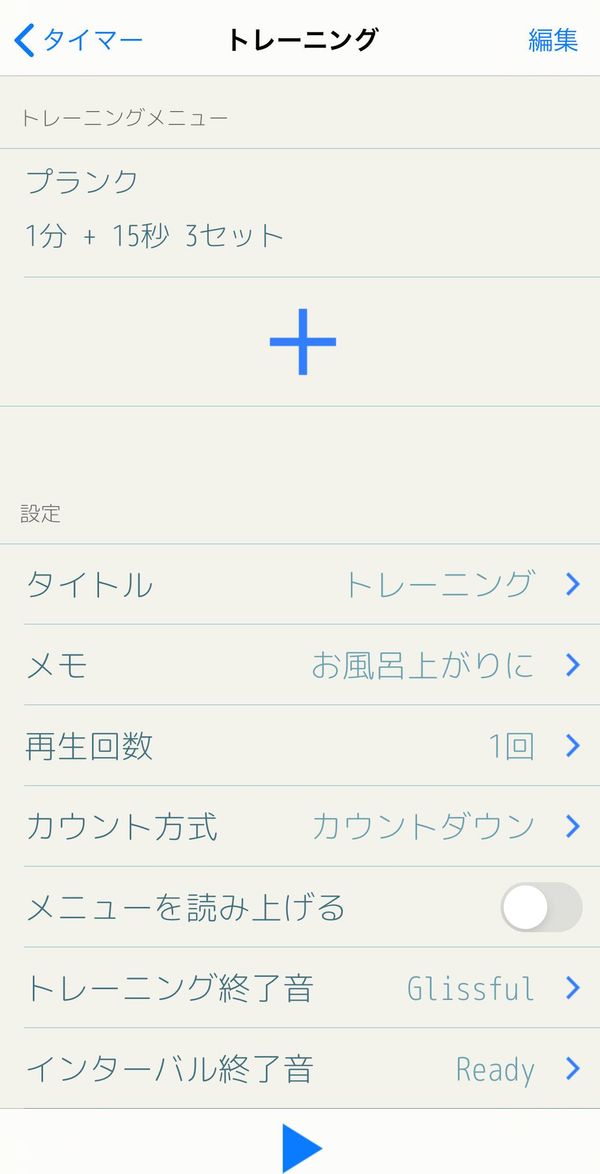Screen dimensions: 600x1174
Task: Choose the インターバル終了音 sound
Action: coord(300,1069)
